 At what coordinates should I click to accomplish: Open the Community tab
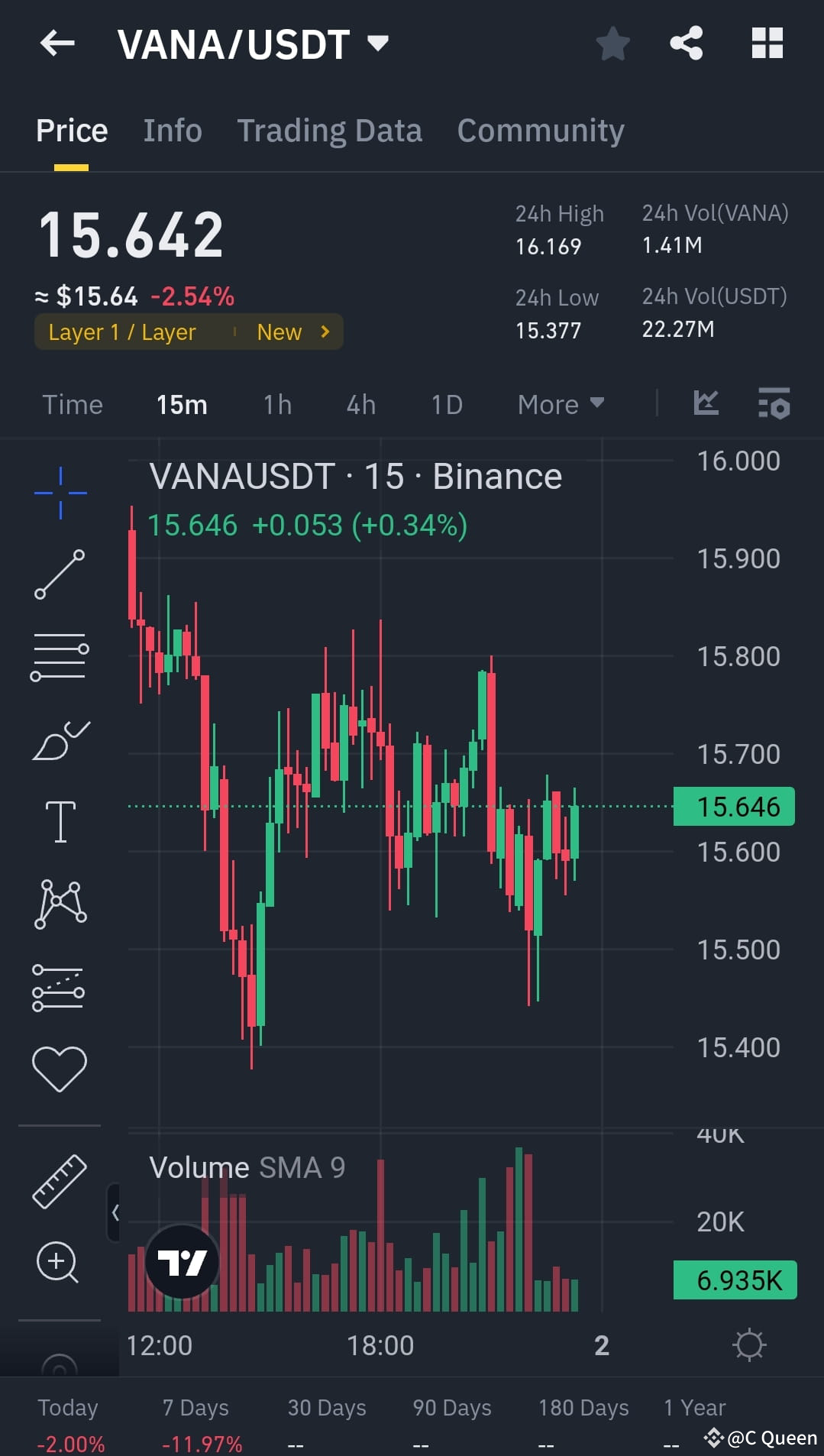[x=540, y=130]
